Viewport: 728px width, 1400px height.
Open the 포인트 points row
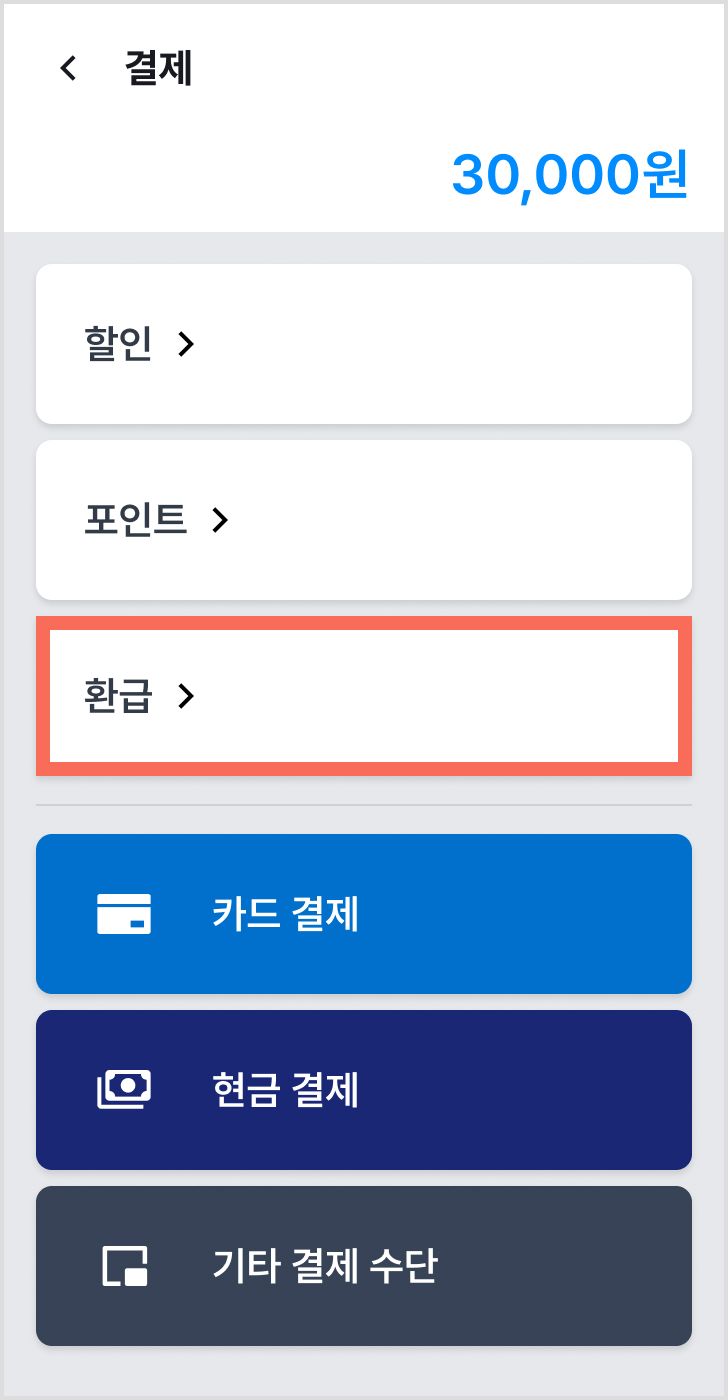coord(364,520)
